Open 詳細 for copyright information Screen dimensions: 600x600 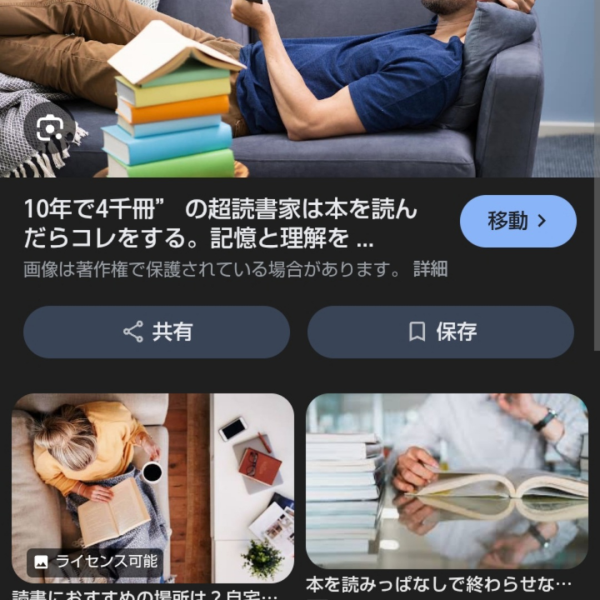click(430, 269)
